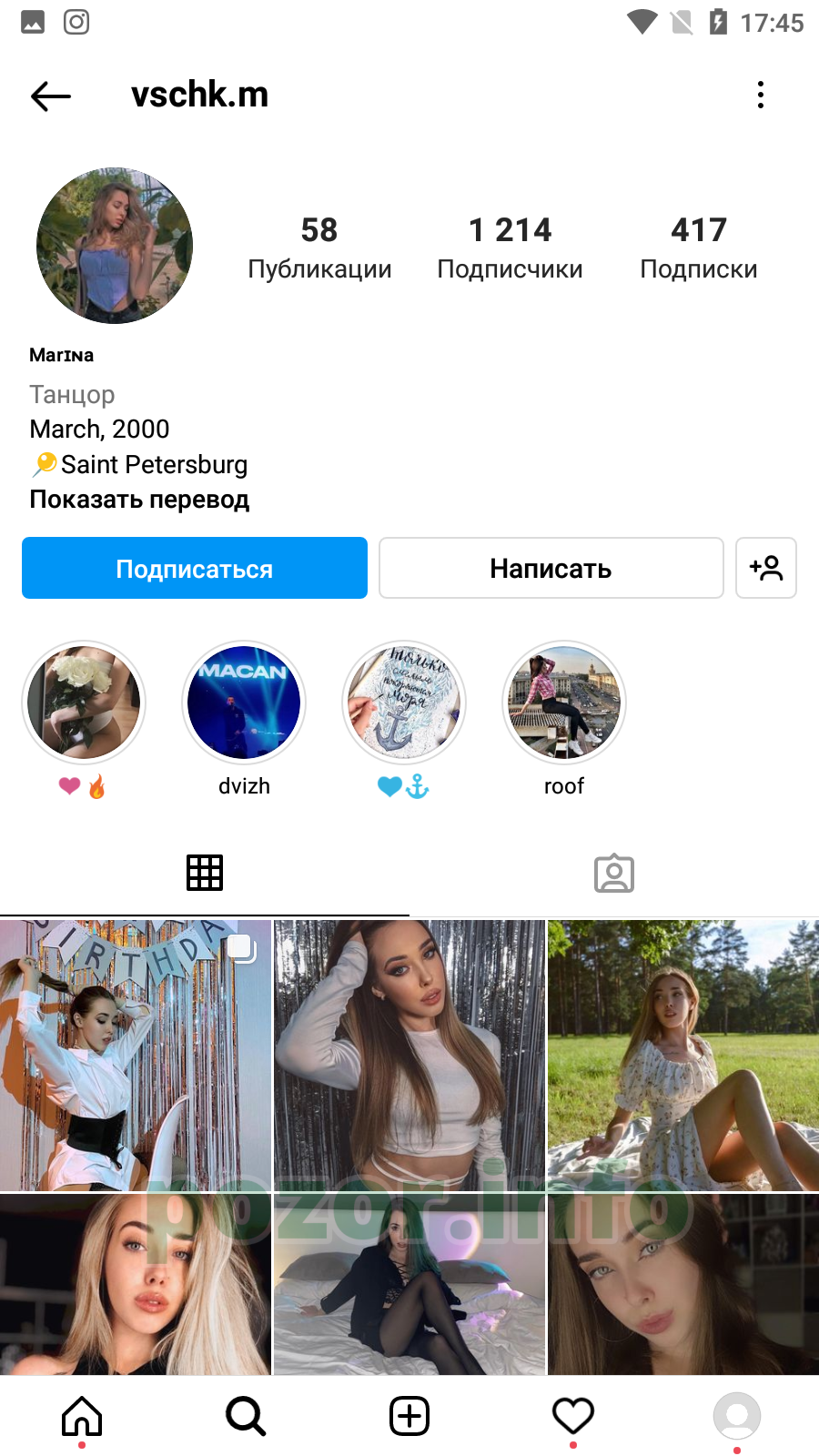This screenshot has width=819, height=1456.
Task: Create a new post with the plus icon
Action: [x=409, y=1416]
